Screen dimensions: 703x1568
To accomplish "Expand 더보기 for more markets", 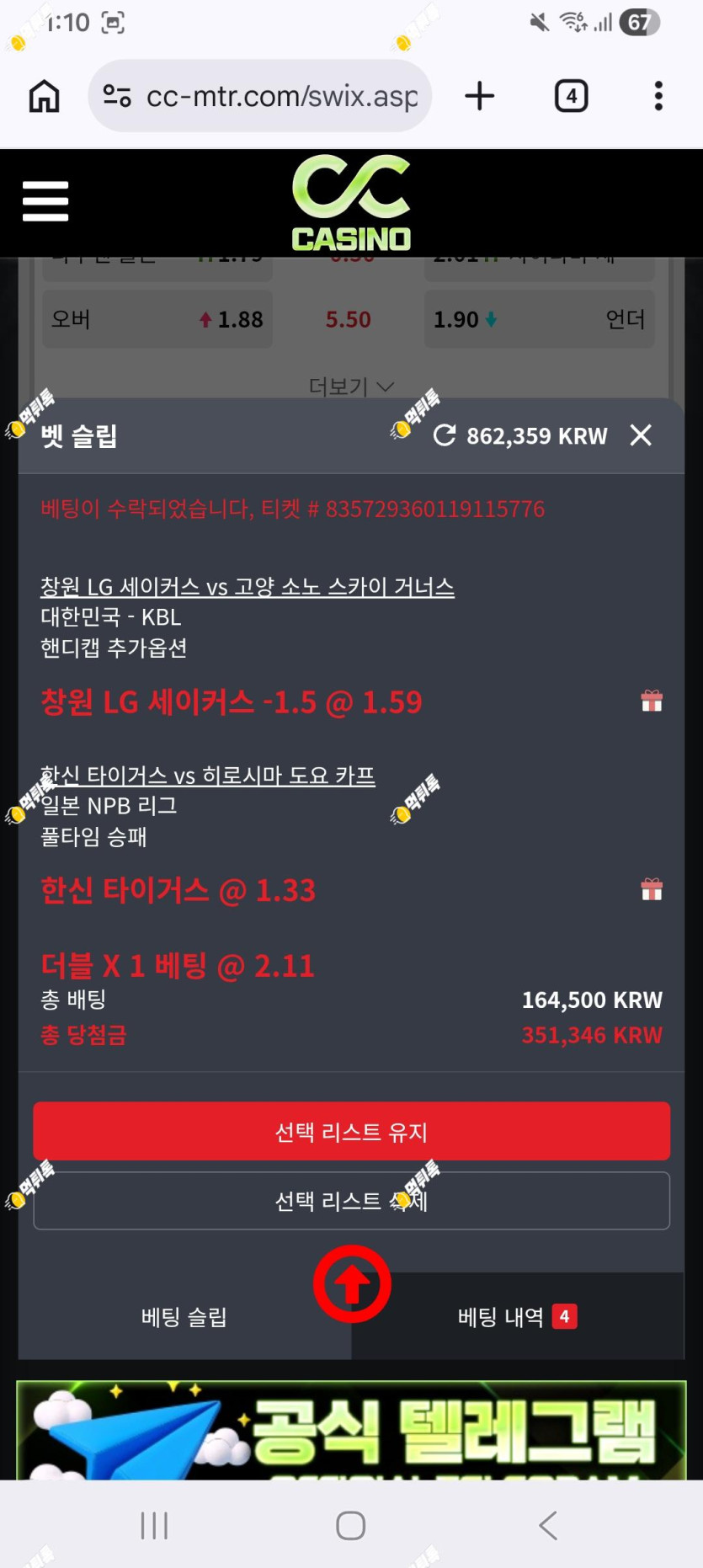I will pyautogui.click(x=351, y=387).
